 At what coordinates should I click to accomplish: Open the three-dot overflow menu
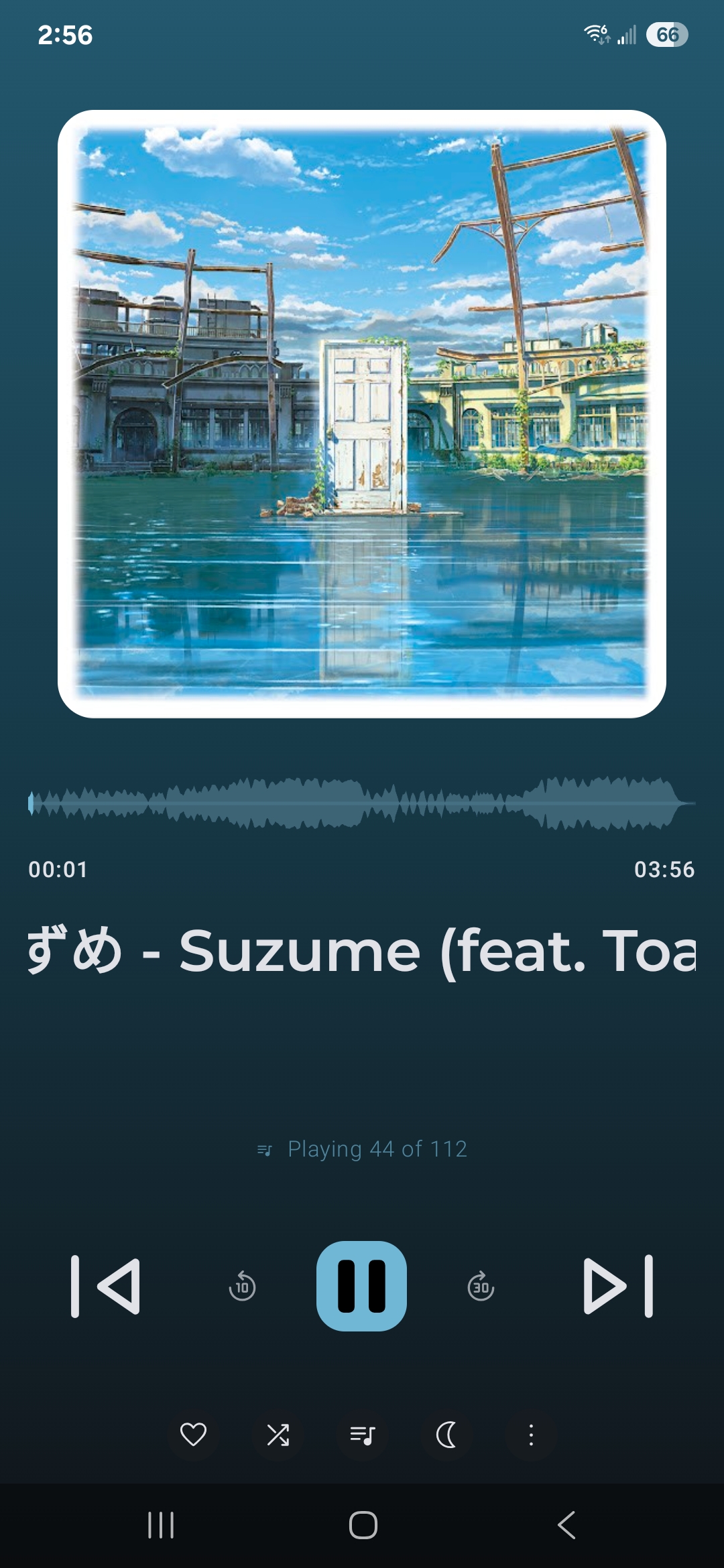[531, 1435]
